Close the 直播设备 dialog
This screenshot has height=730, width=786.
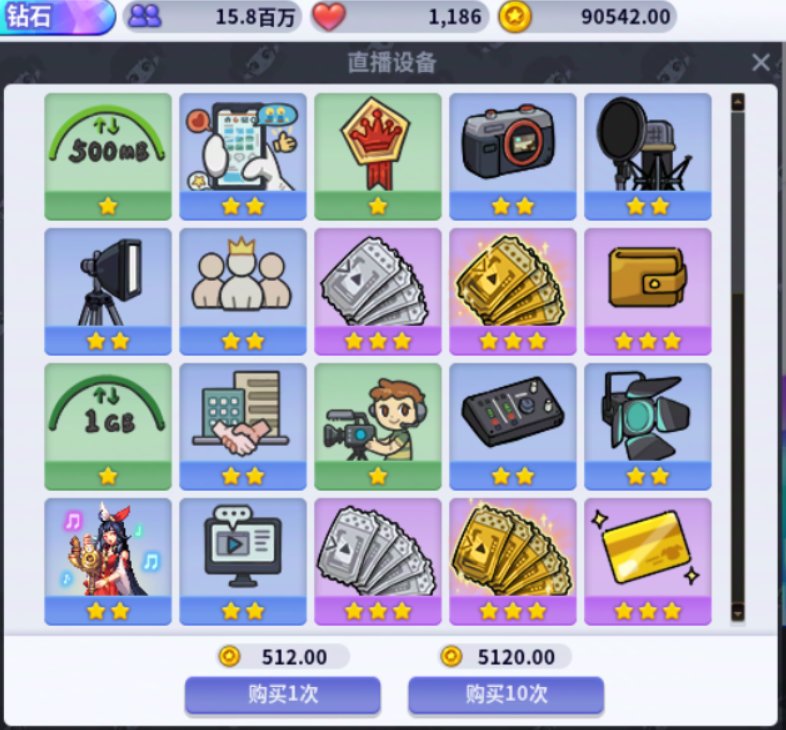click(760, 63)
